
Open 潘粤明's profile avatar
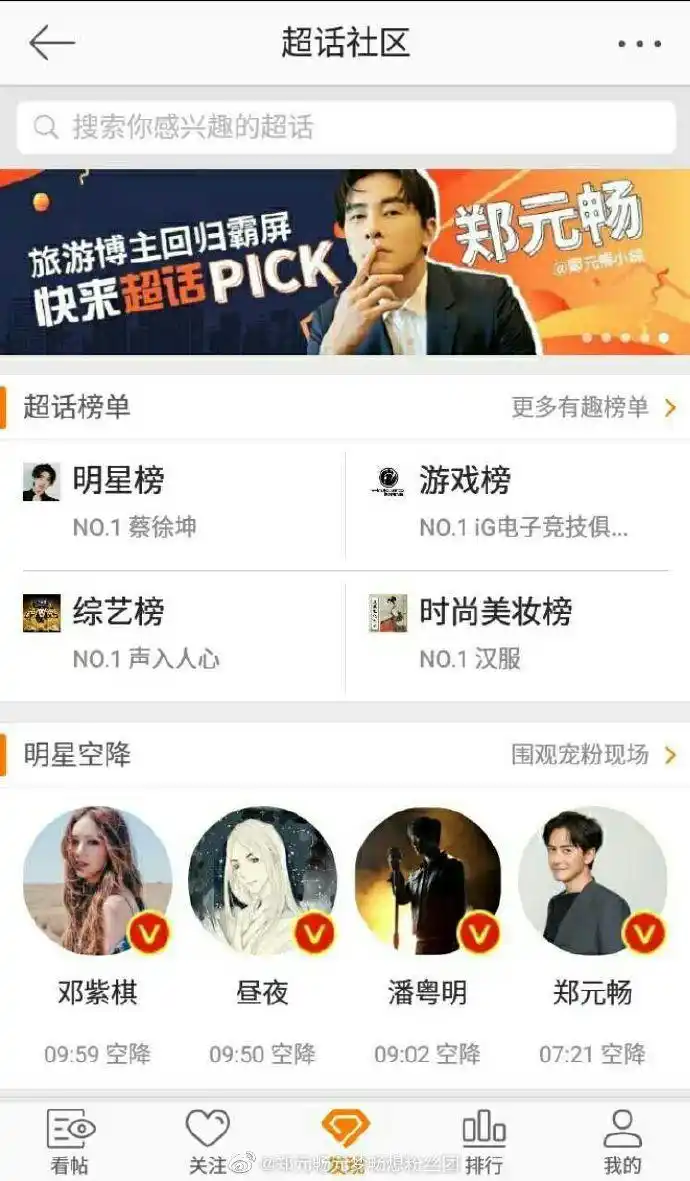[x=427, y=881]
